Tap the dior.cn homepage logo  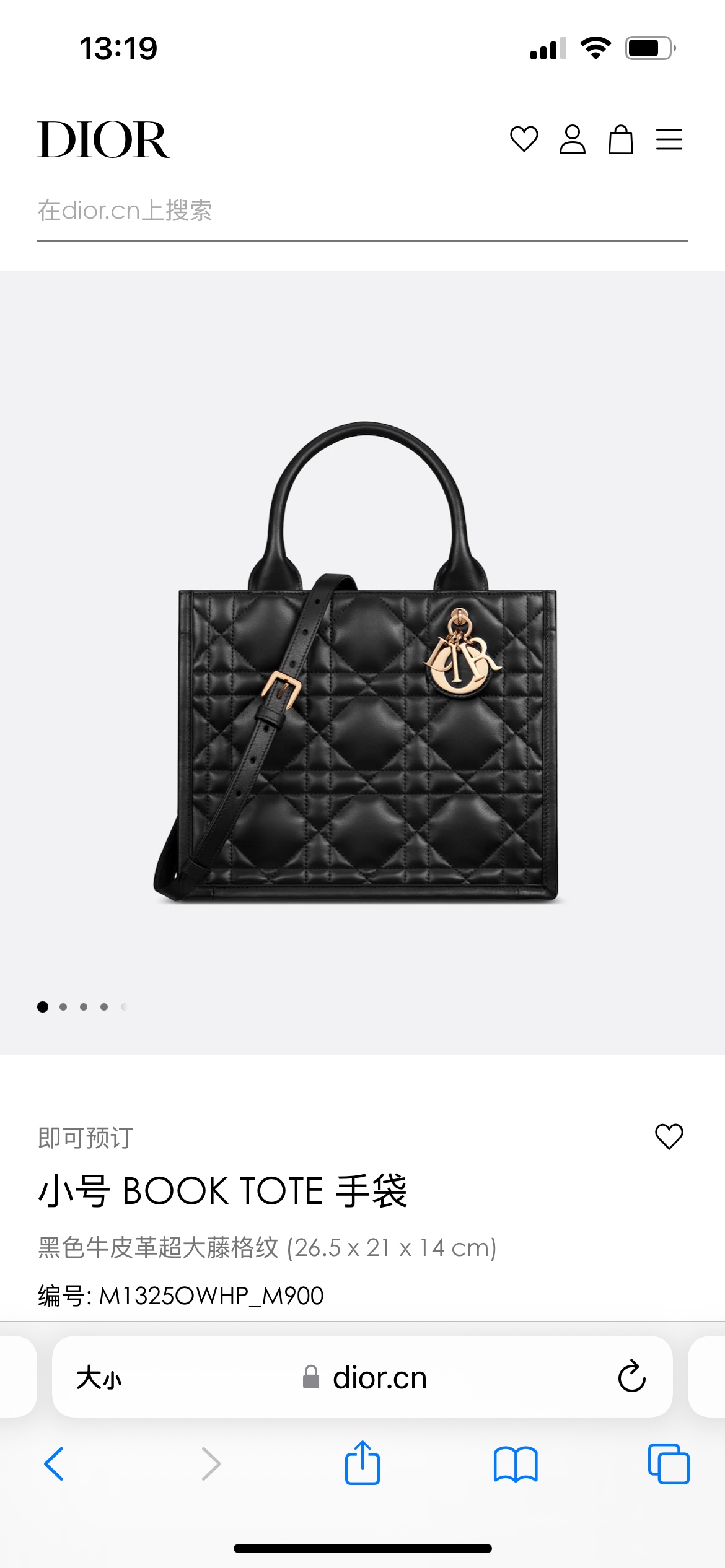pos(103,140)
